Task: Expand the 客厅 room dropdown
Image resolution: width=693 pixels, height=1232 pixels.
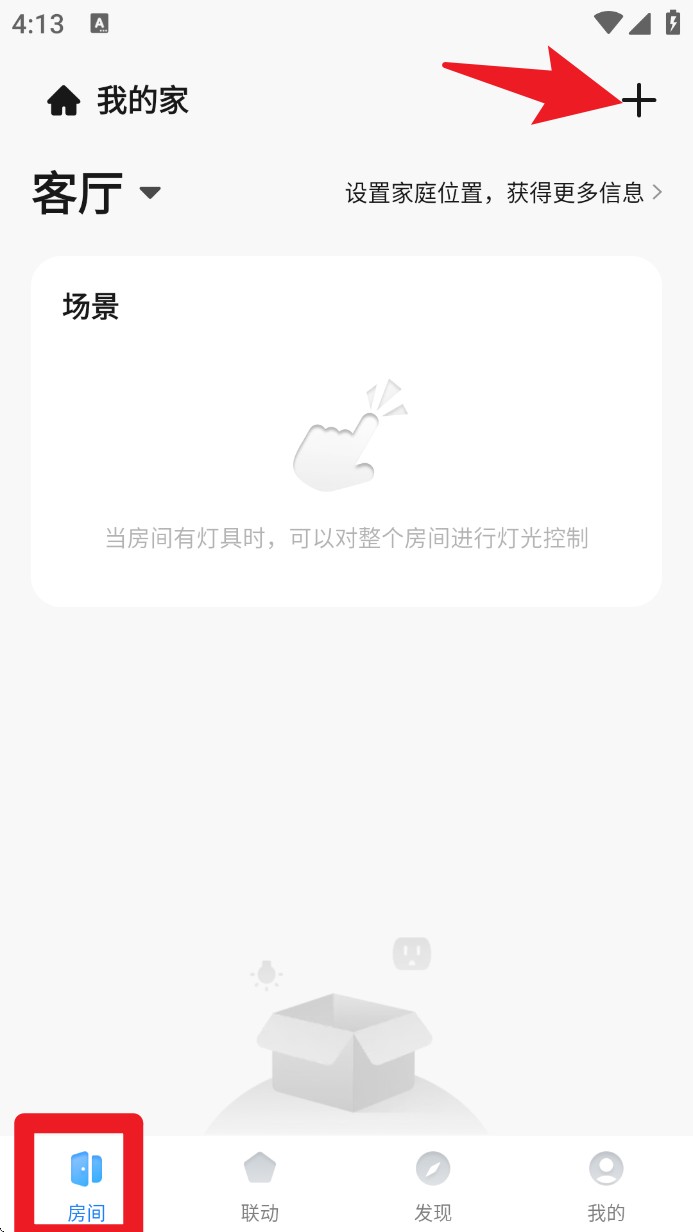Action: [97, 192]
